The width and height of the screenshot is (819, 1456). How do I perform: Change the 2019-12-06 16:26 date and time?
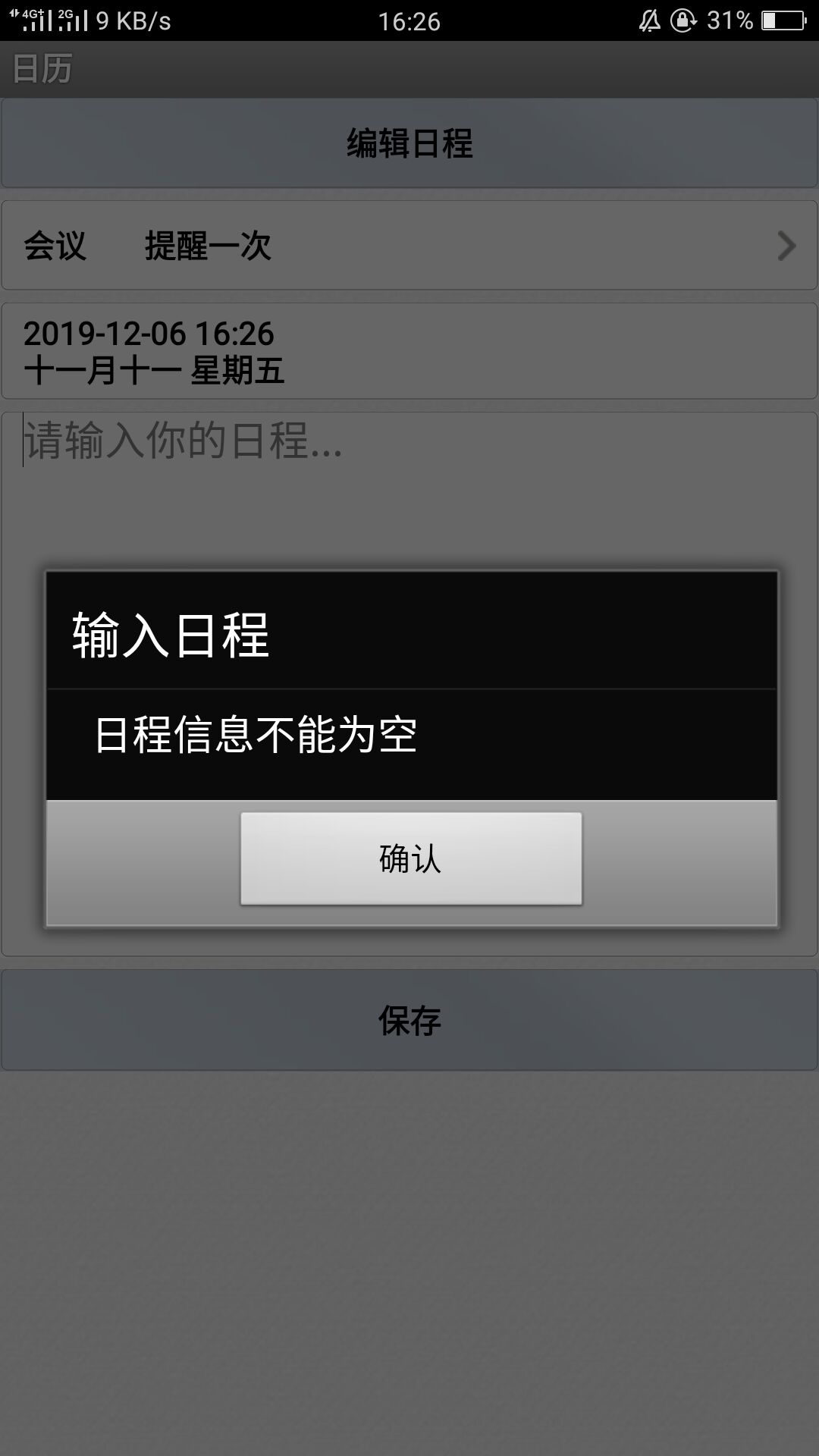coord(409,351)
